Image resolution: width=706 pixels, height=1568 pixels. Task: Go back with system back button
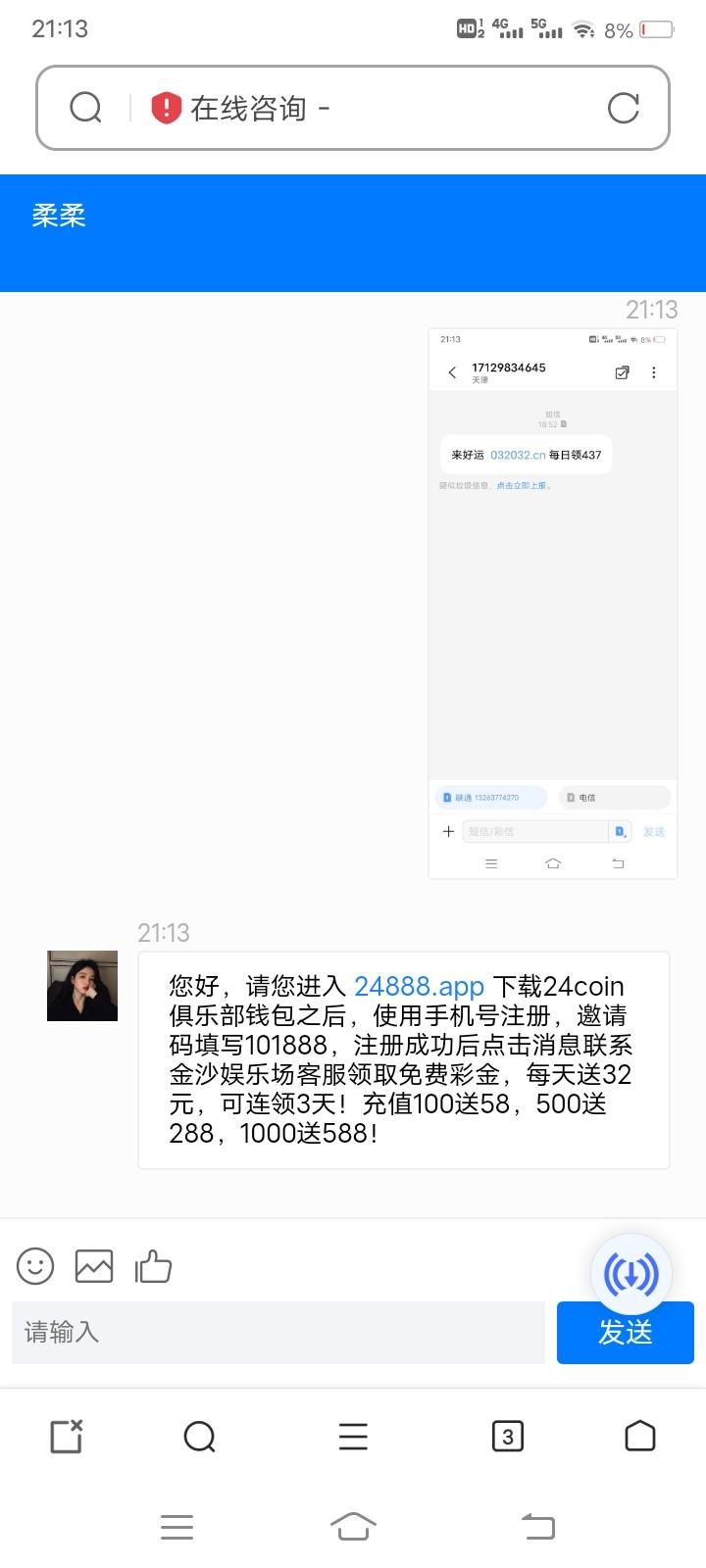(x=537, y=1526)
